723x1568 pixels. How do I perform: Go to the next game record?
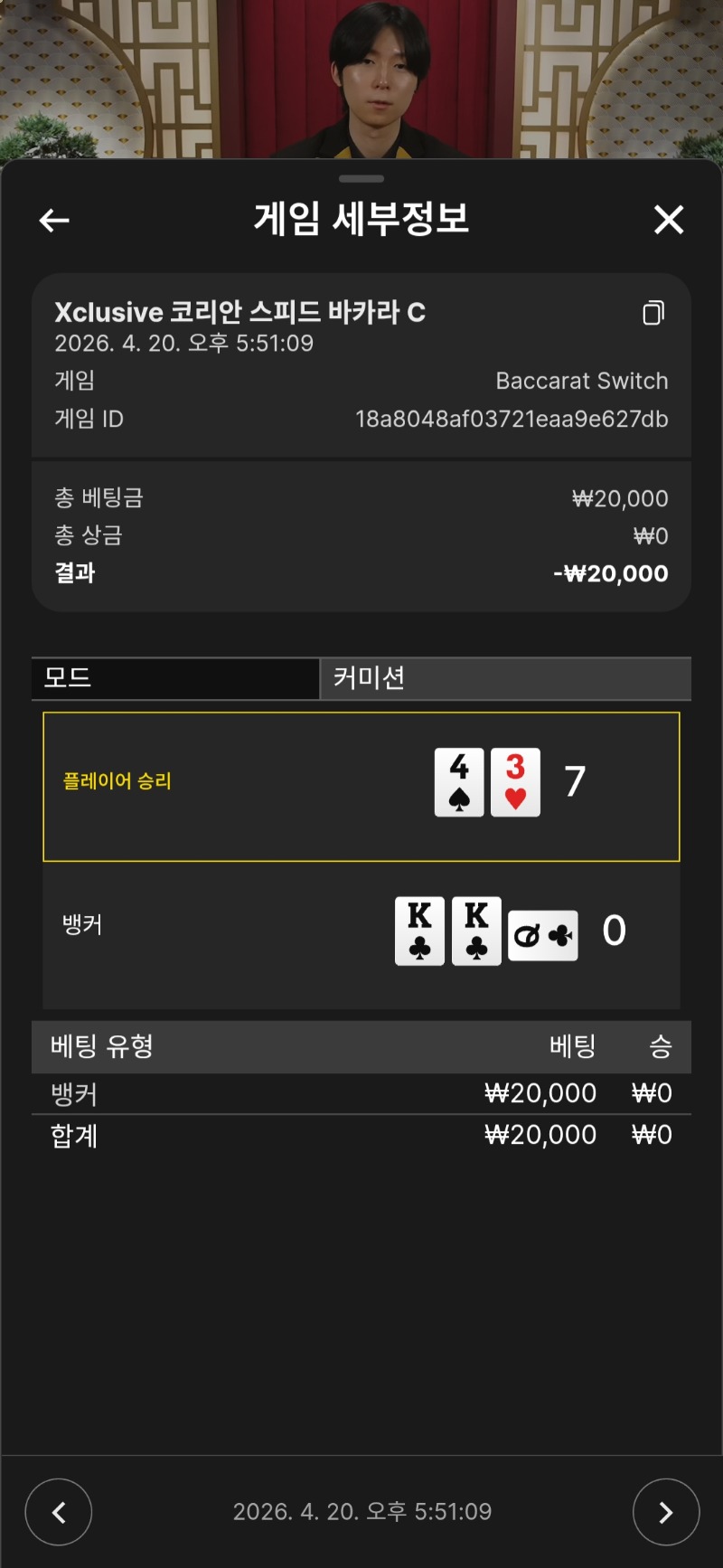coord(665,1511)
